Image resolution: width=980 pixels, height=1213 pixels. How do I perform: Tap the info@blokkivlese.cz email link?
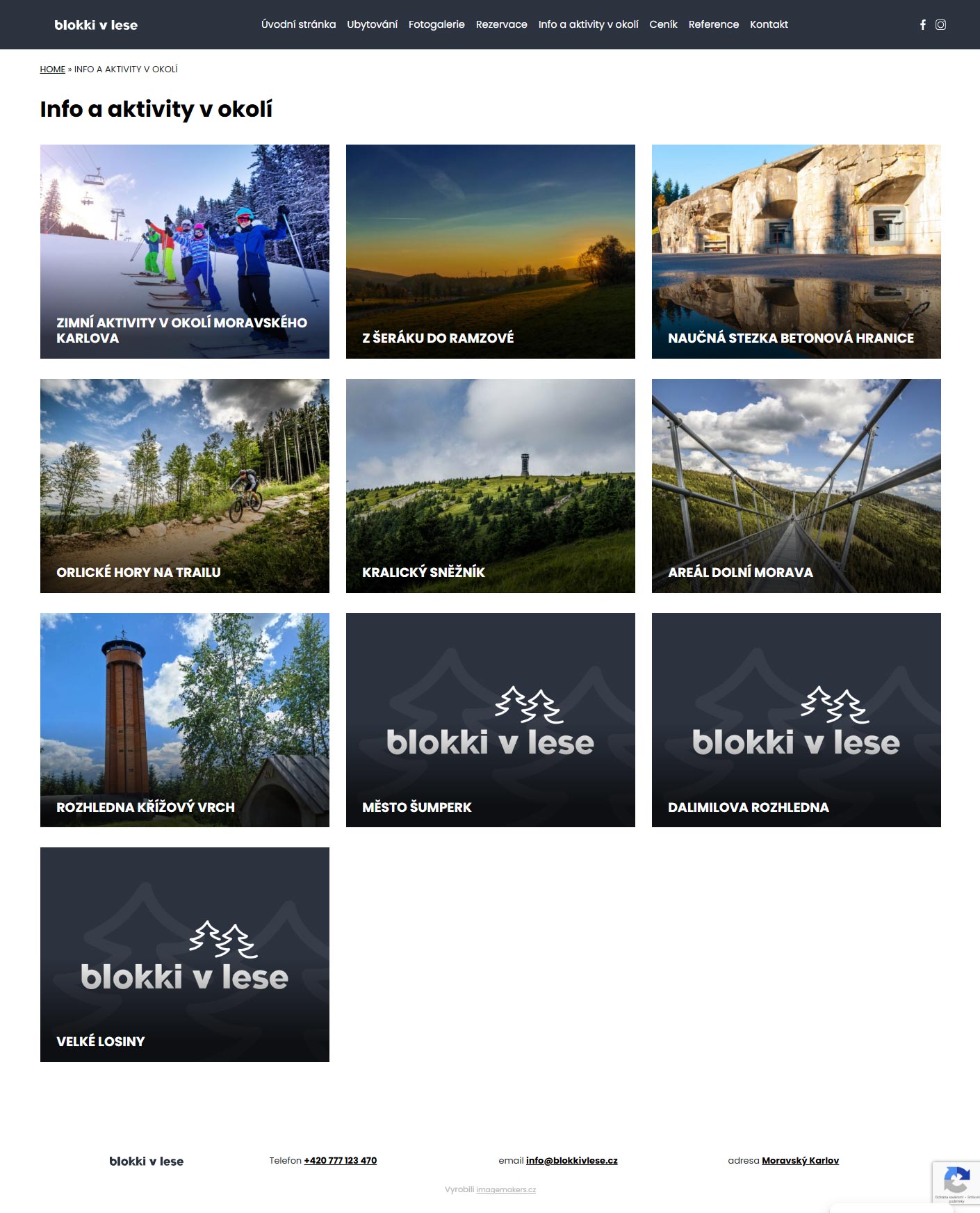coord(571,1160)
